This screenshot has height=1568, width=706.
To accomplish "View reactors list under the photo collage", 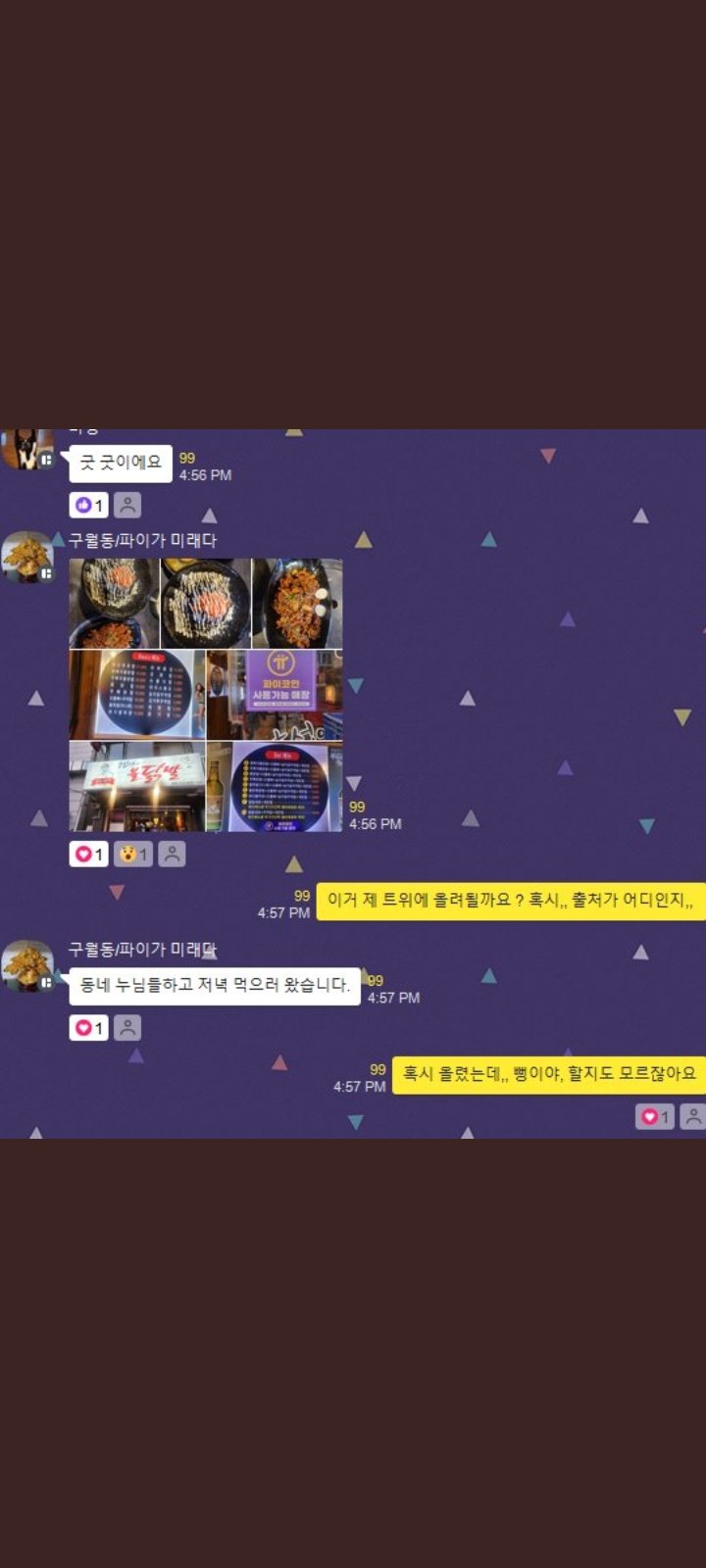I will tap(172, 854).
